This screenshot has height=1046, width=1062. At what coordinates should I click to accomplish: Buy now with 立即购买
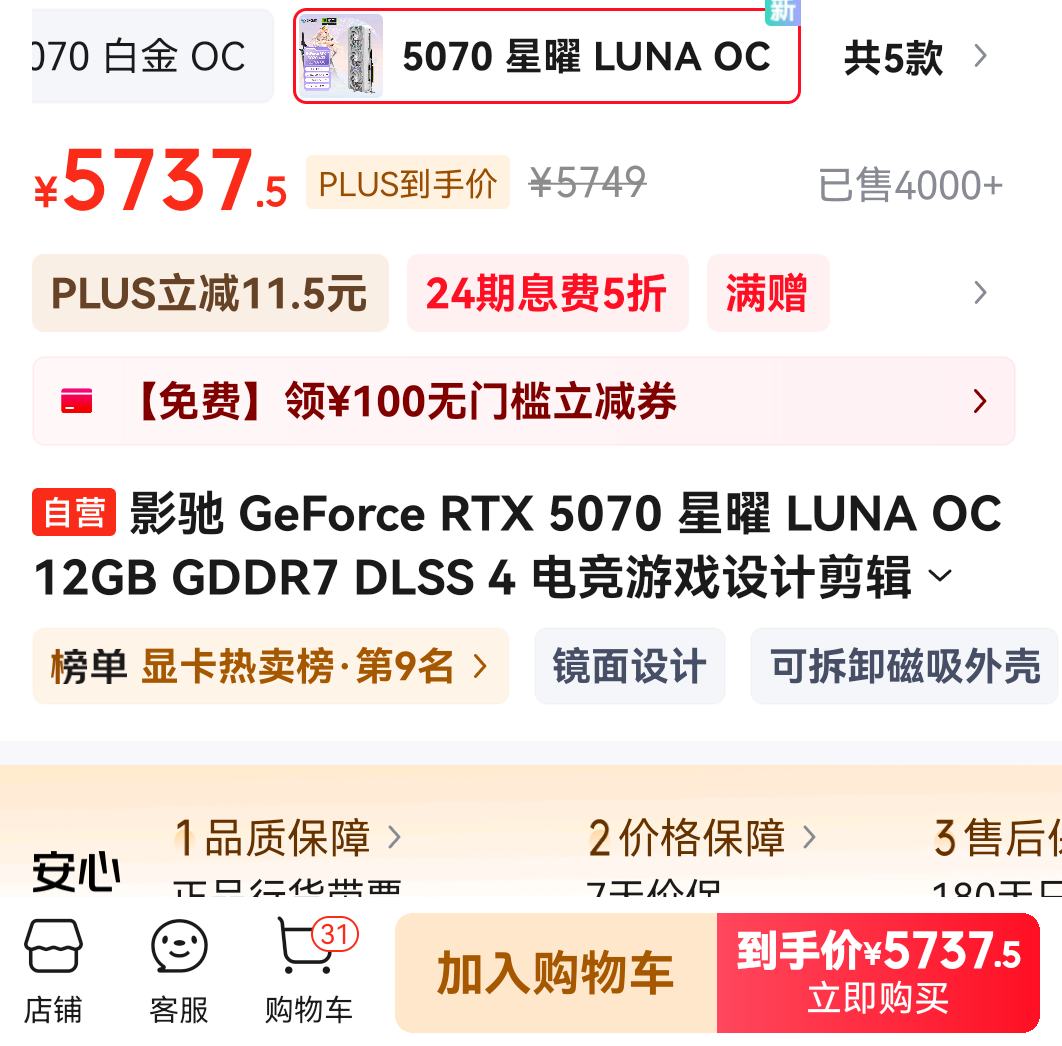pyautogui.click(x=878, y=973)
